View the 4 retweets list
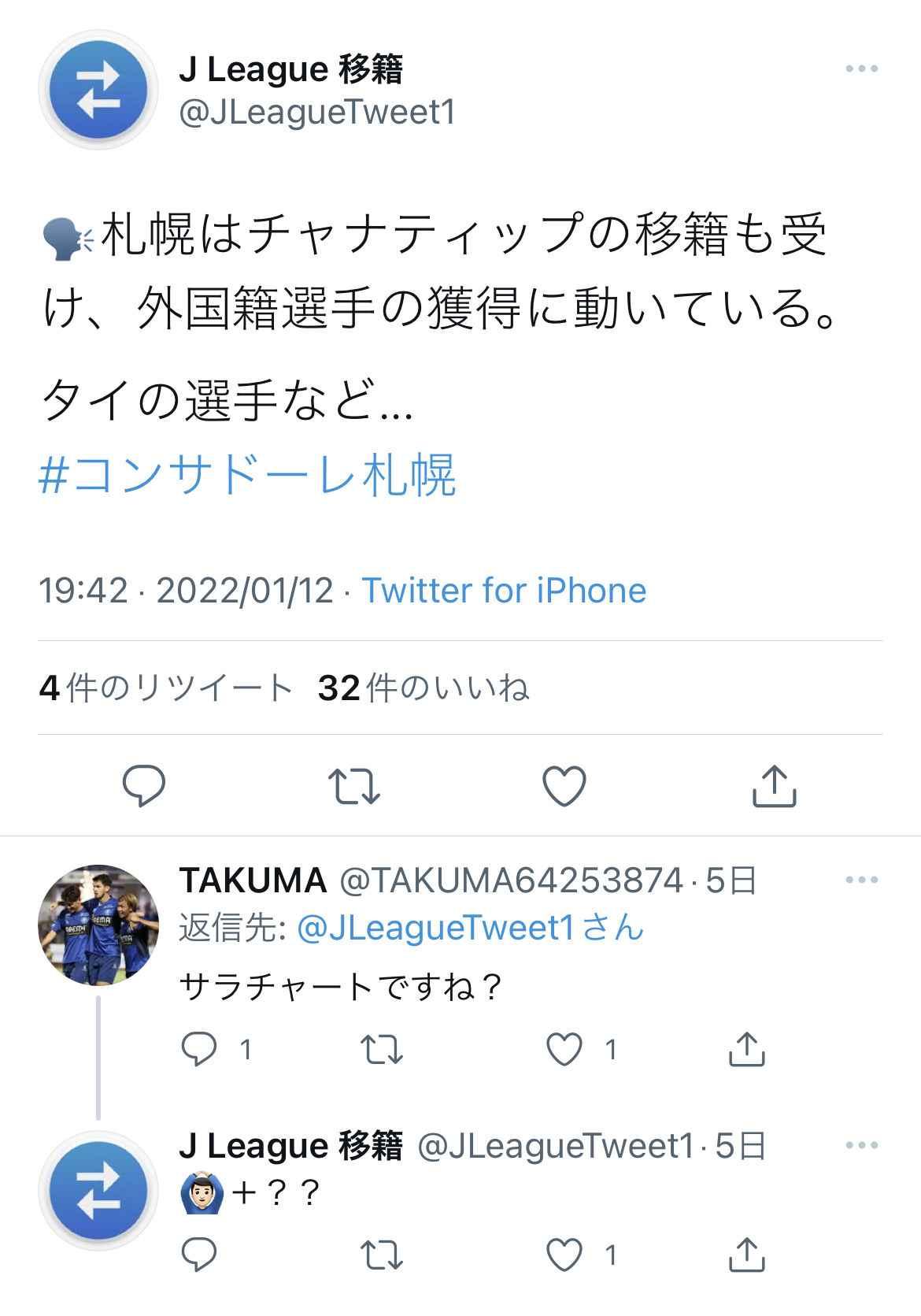921x1316 pixels. 166,688
